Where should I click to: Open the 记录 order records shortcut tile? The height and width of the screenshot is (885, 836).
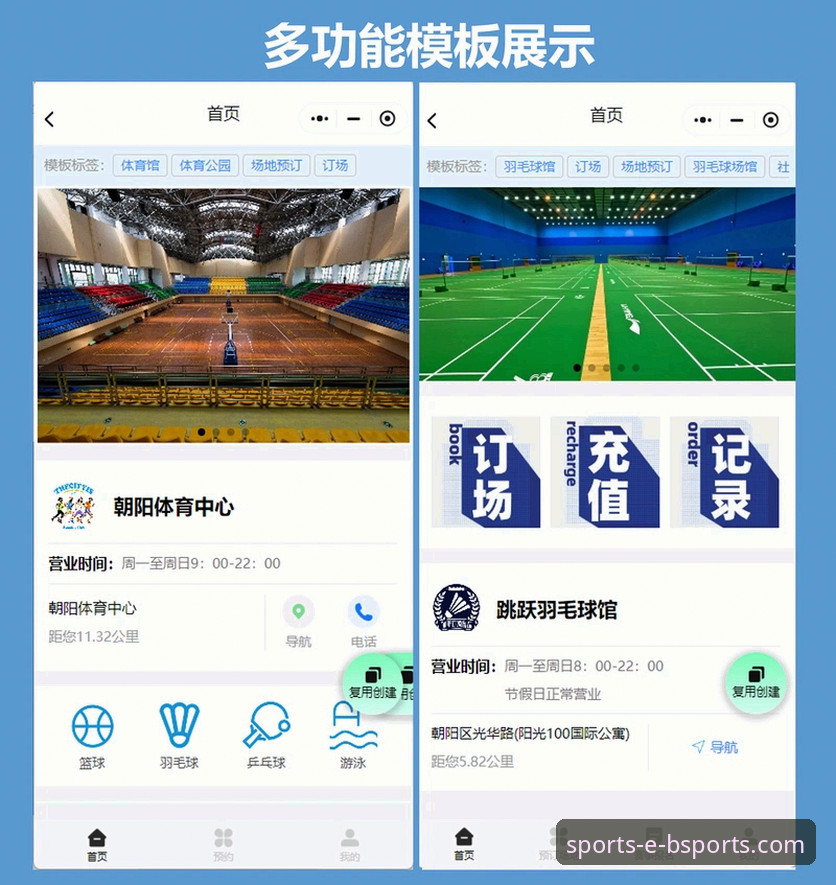click(728, 472)
